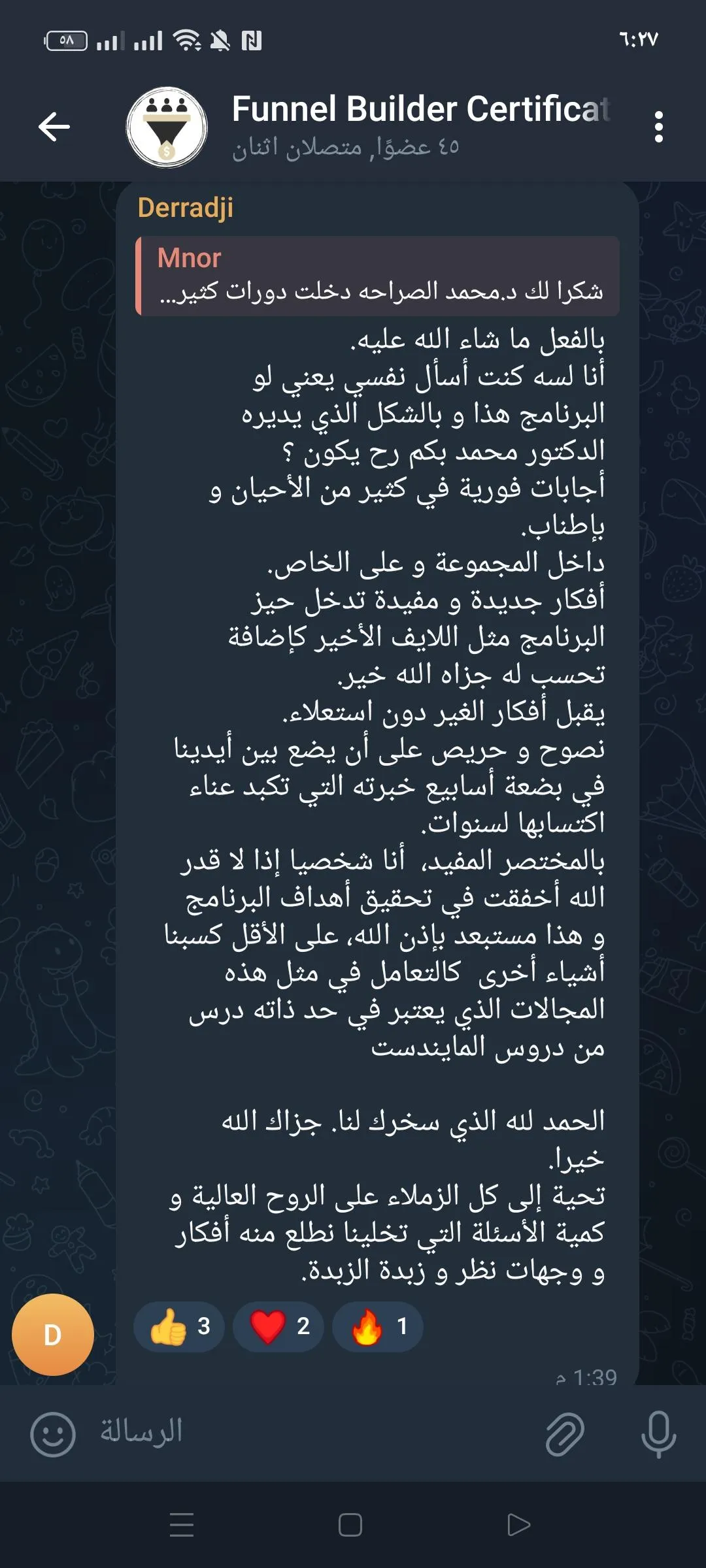Attach a file with the paperclip
The image size is (706, 1568).
(x=564, y=1435)
